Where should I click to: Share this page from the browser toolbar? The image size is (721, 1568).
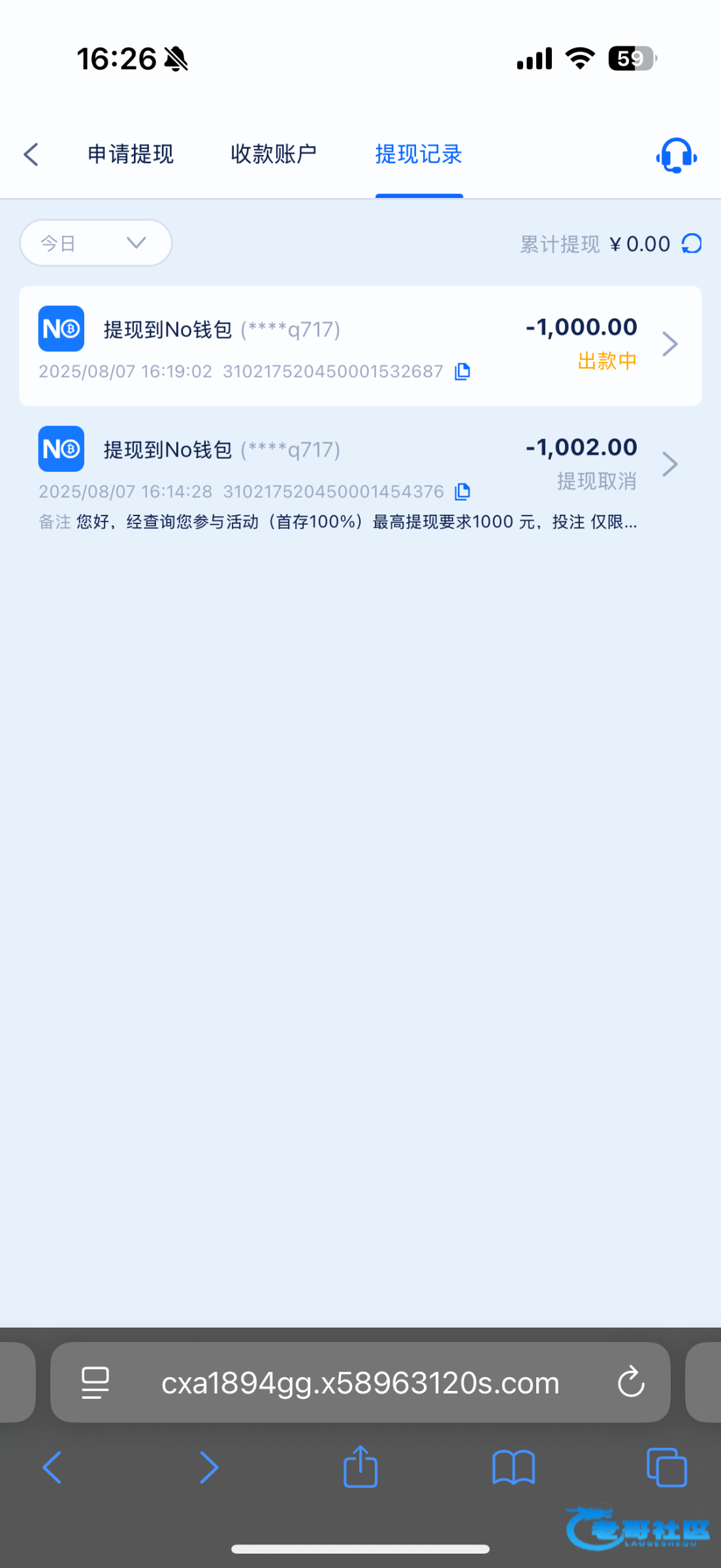pyautogui.click(x=360, y=1467)
